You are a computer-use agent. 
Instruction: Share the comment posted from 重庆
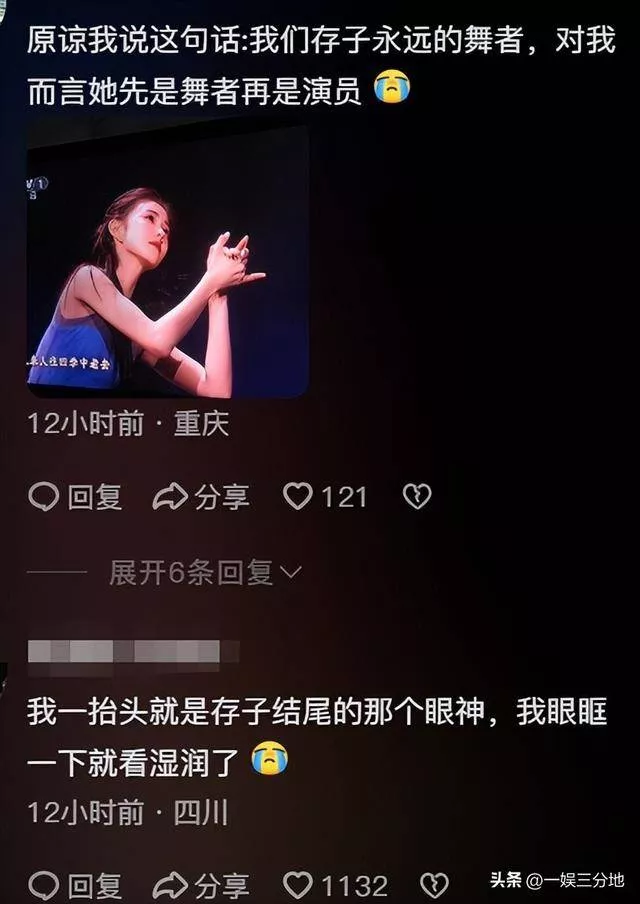pos(201,497)
